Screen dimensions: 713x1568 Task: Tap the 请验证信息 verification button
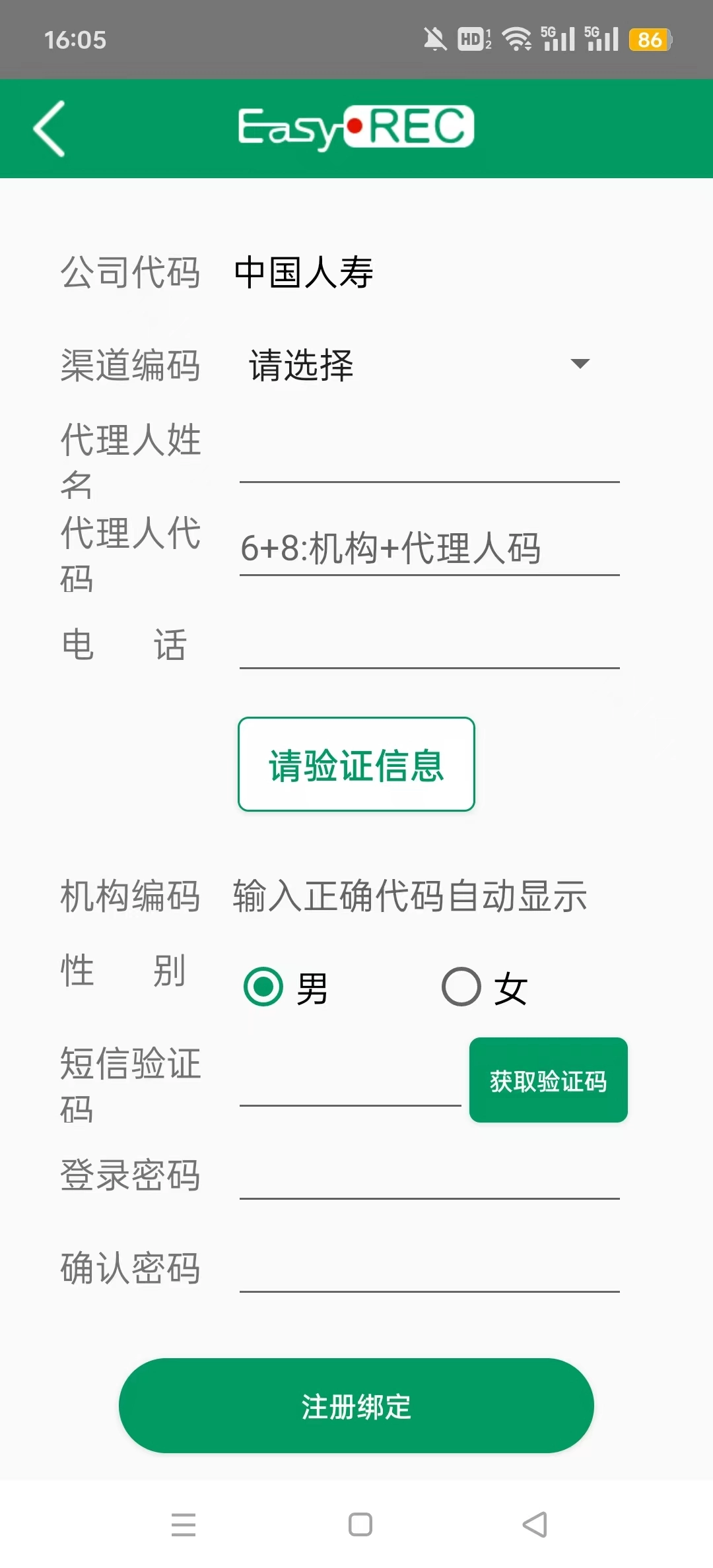(x=356, y=764)
